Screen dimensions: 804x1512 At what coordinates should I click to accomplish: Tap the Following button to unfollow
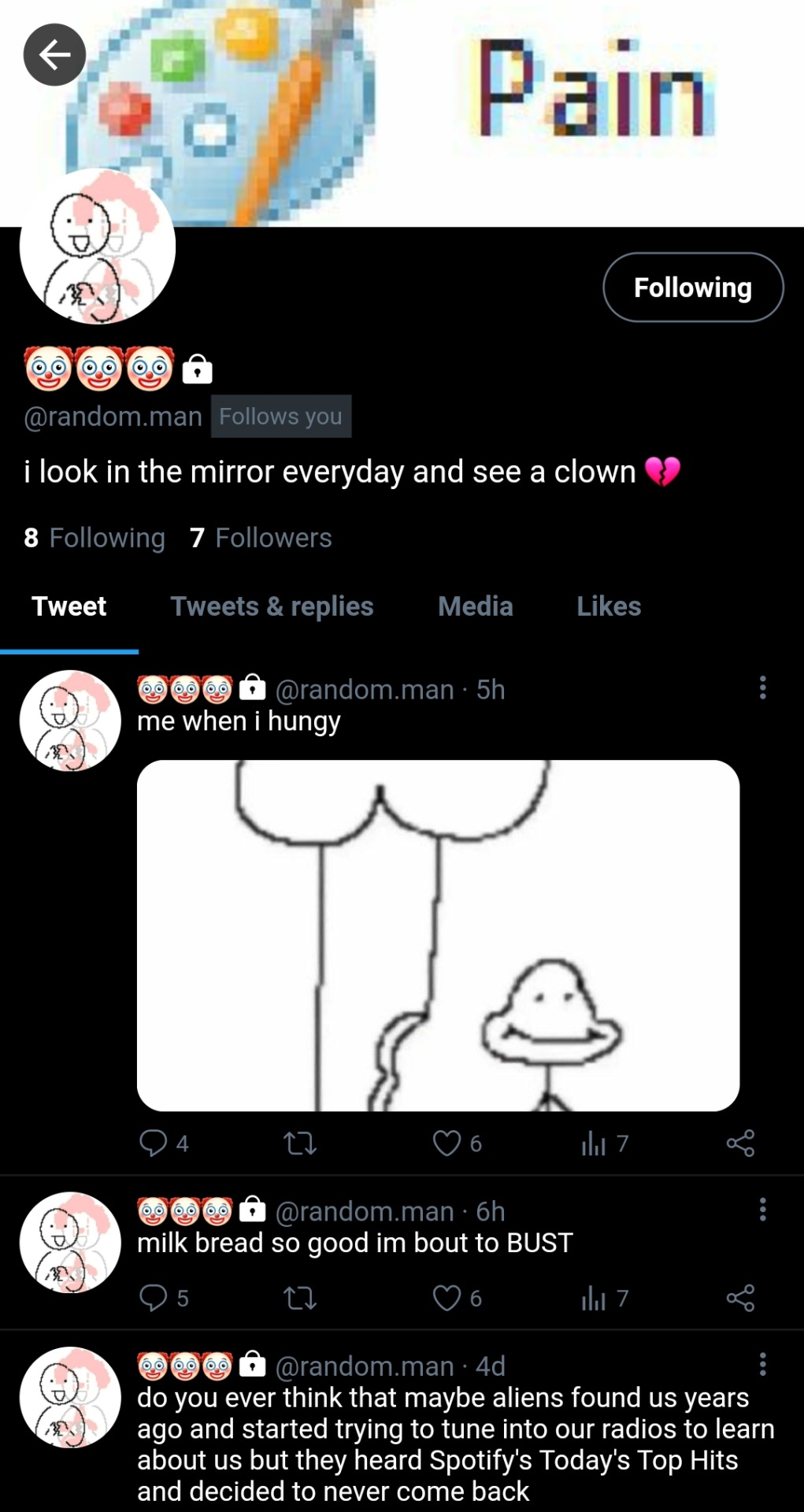click(x=692, y=287)
